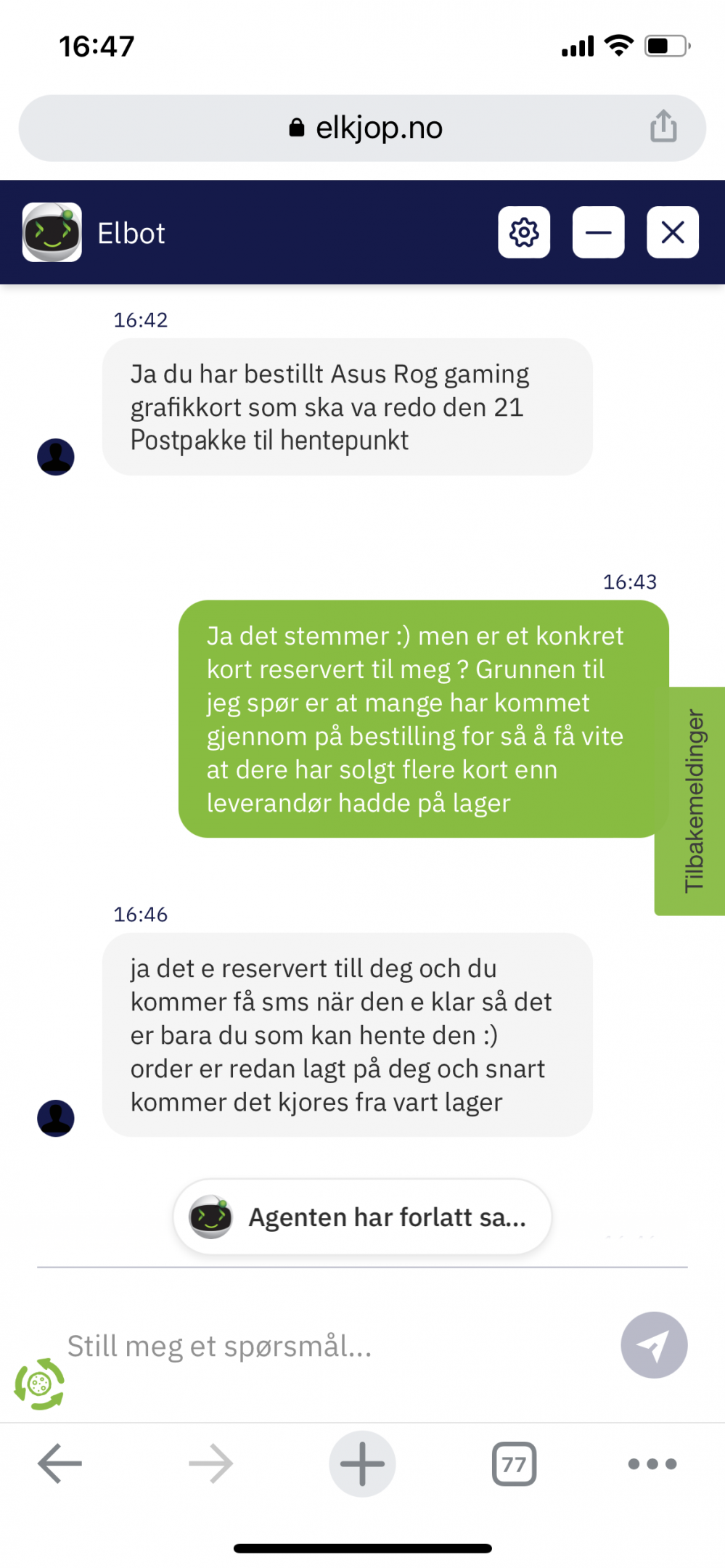Focus the 'Still meg et spørsmål...' field
The height and width of the screenshot is (1568, 725).
point(334,1346)
